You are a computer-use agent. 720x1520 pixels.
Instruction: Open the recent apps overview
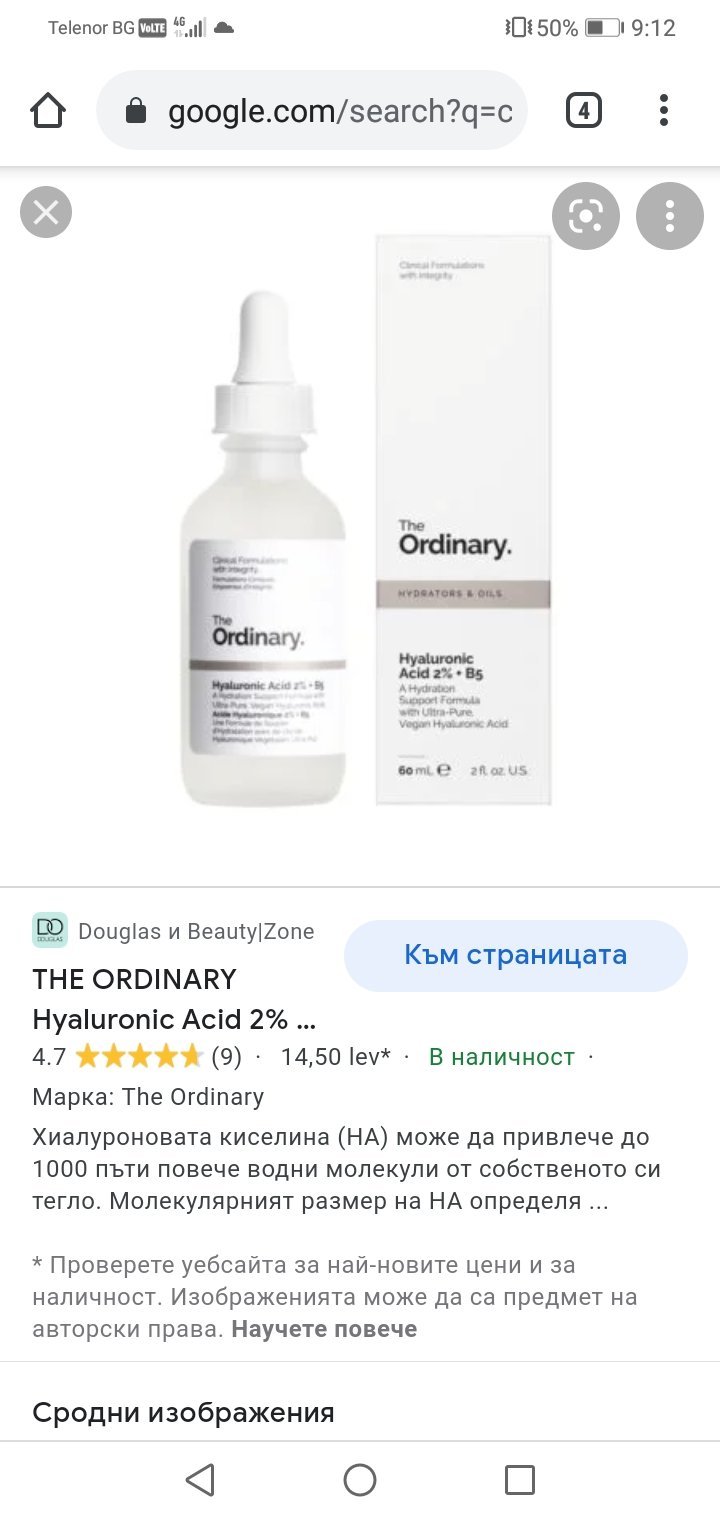[x=519, y=1480]
